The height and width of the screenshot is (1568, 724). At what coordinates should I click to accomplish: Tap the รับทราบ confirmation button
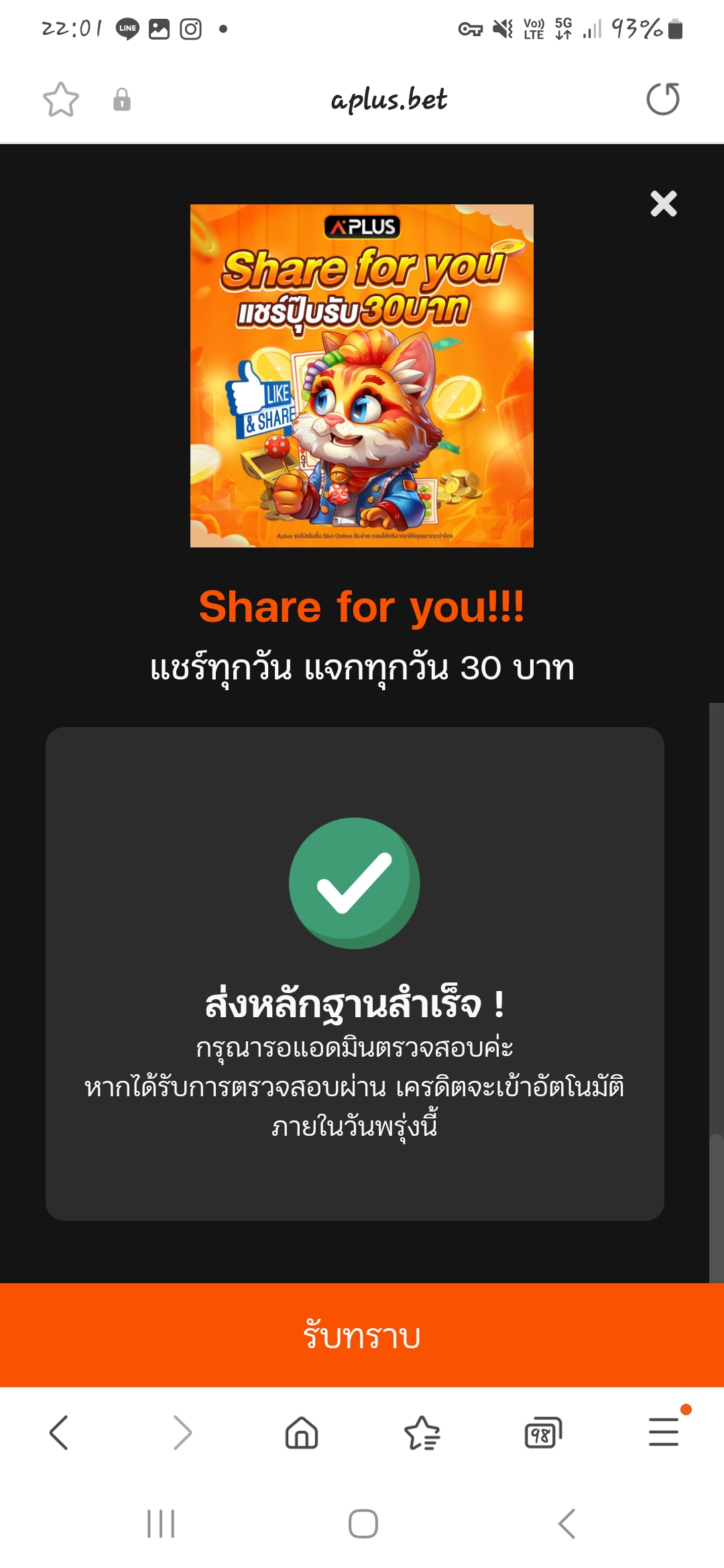(362, 1335)
